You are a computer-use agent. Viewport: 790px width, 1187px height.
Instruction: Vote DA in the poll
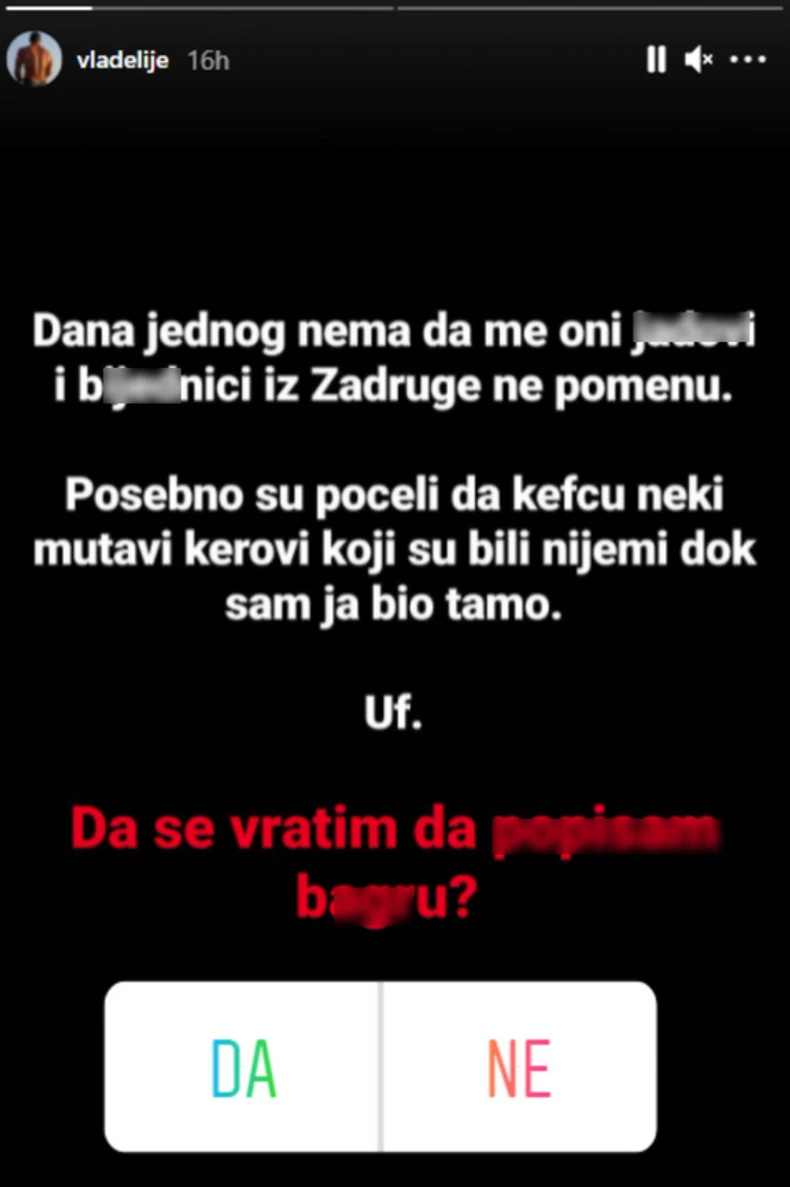[243, 1067]
